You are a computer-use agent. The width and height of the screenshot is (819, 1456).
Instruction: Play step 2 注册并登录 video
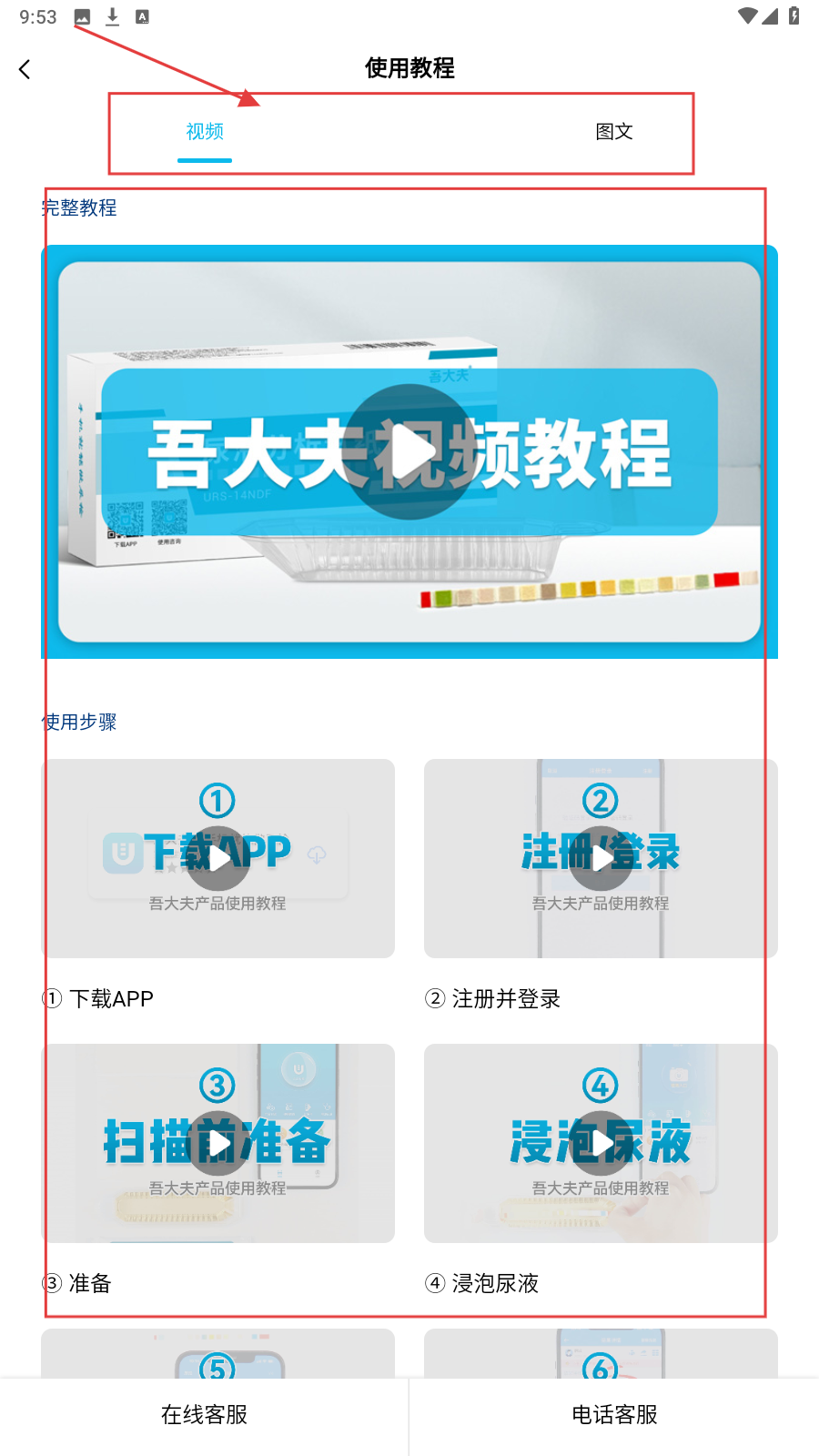click(601, 858)
